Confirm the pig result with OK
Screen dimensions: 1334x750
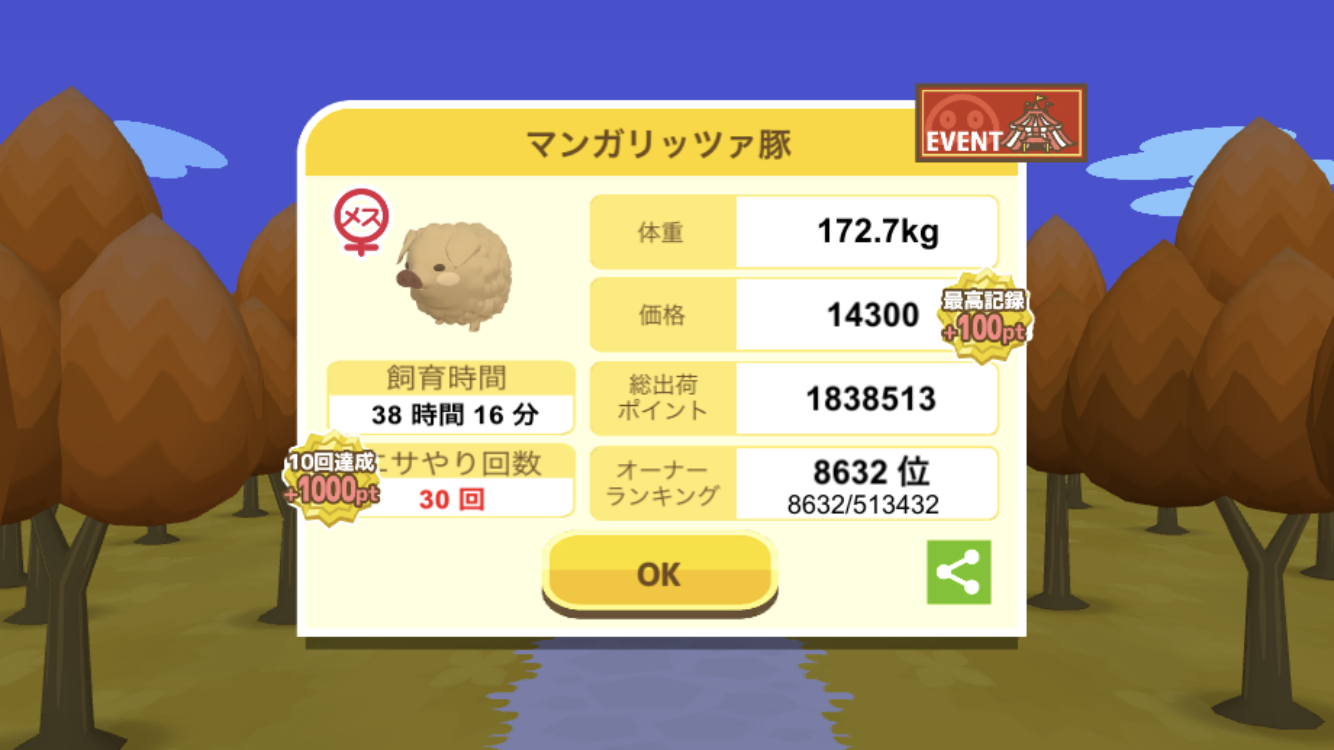659,574
